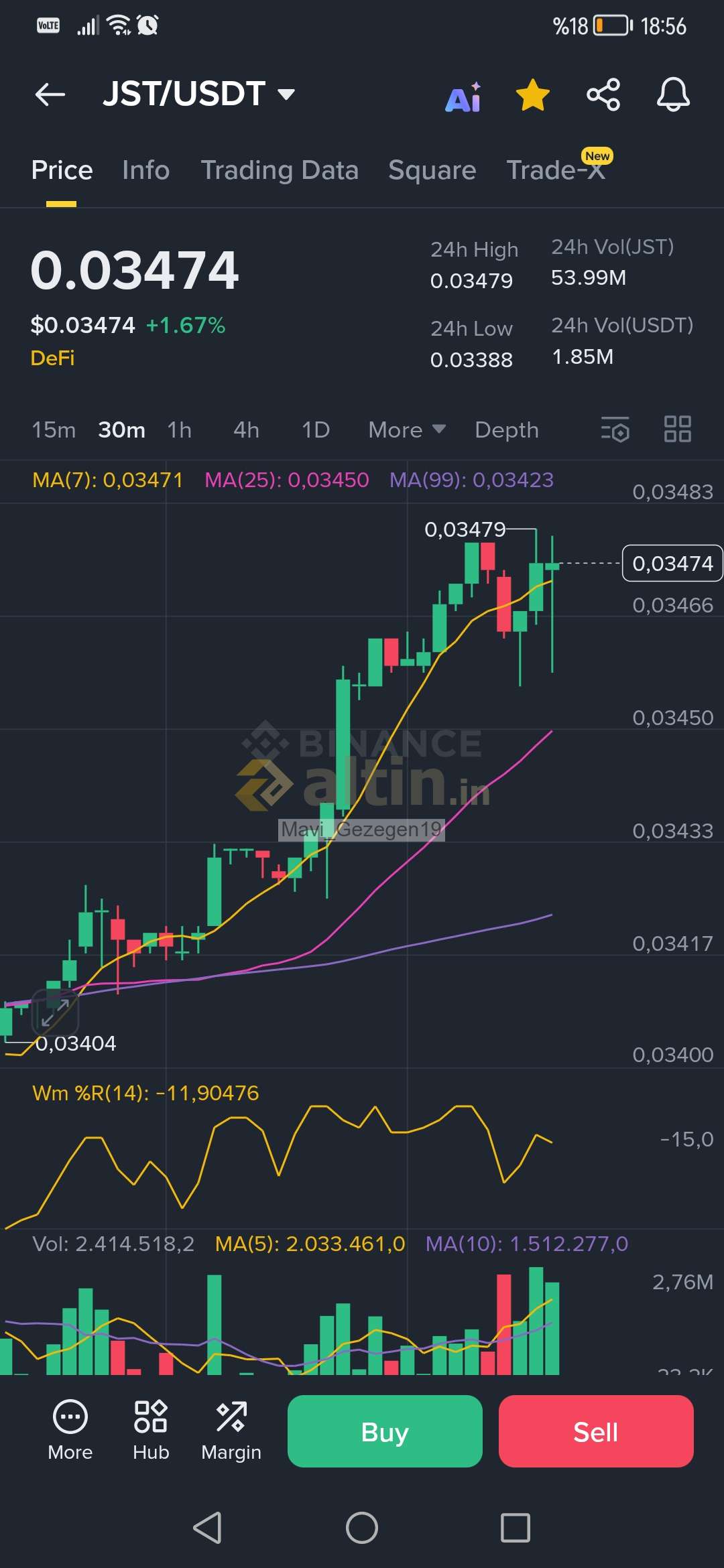Switch to the Trading Data tab
Screen dimensions: 724x1568
tap(280, 170)
